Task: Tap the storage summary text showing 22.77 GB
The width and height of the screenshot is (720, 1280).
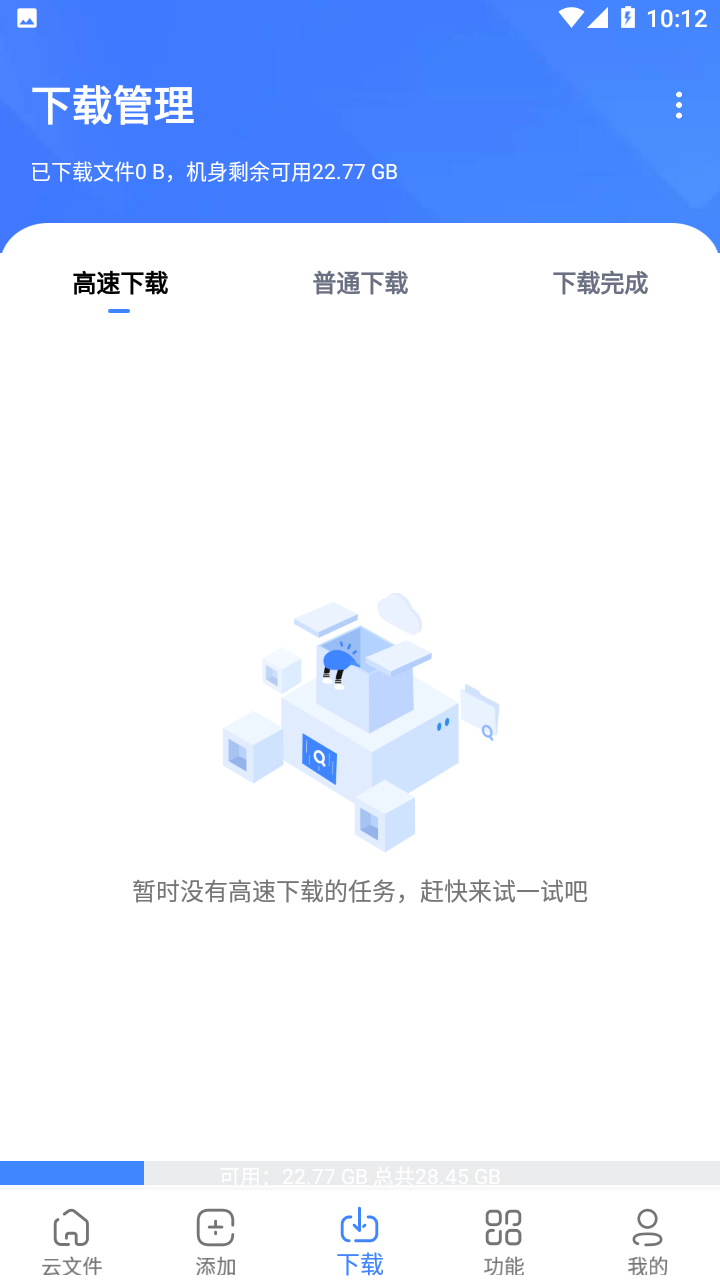Action: 216,171
